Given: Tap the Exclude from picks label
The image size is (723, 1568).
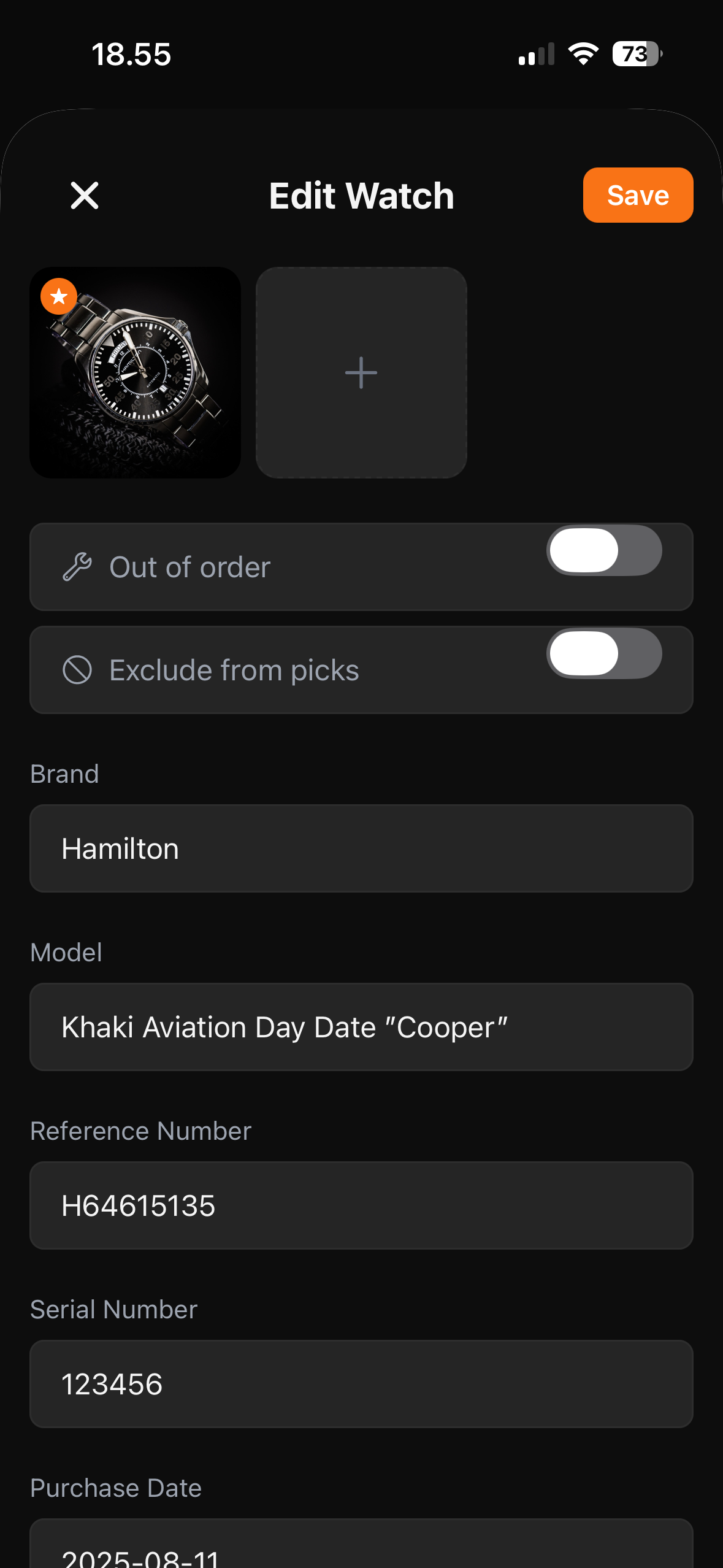Looking at the screenshot, I should click(234, 670).
